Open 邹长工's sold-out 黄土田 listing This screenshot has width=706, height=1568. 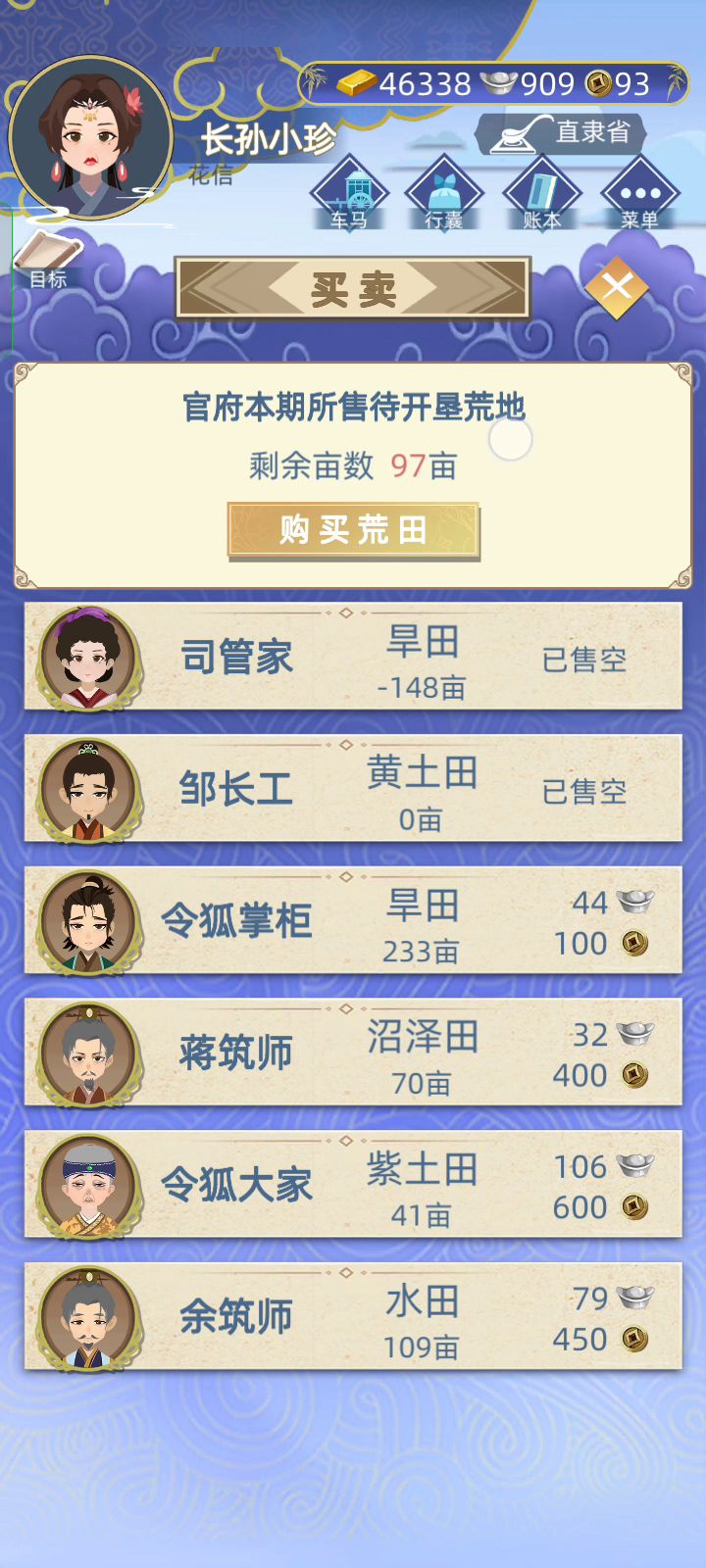(353, 789)
